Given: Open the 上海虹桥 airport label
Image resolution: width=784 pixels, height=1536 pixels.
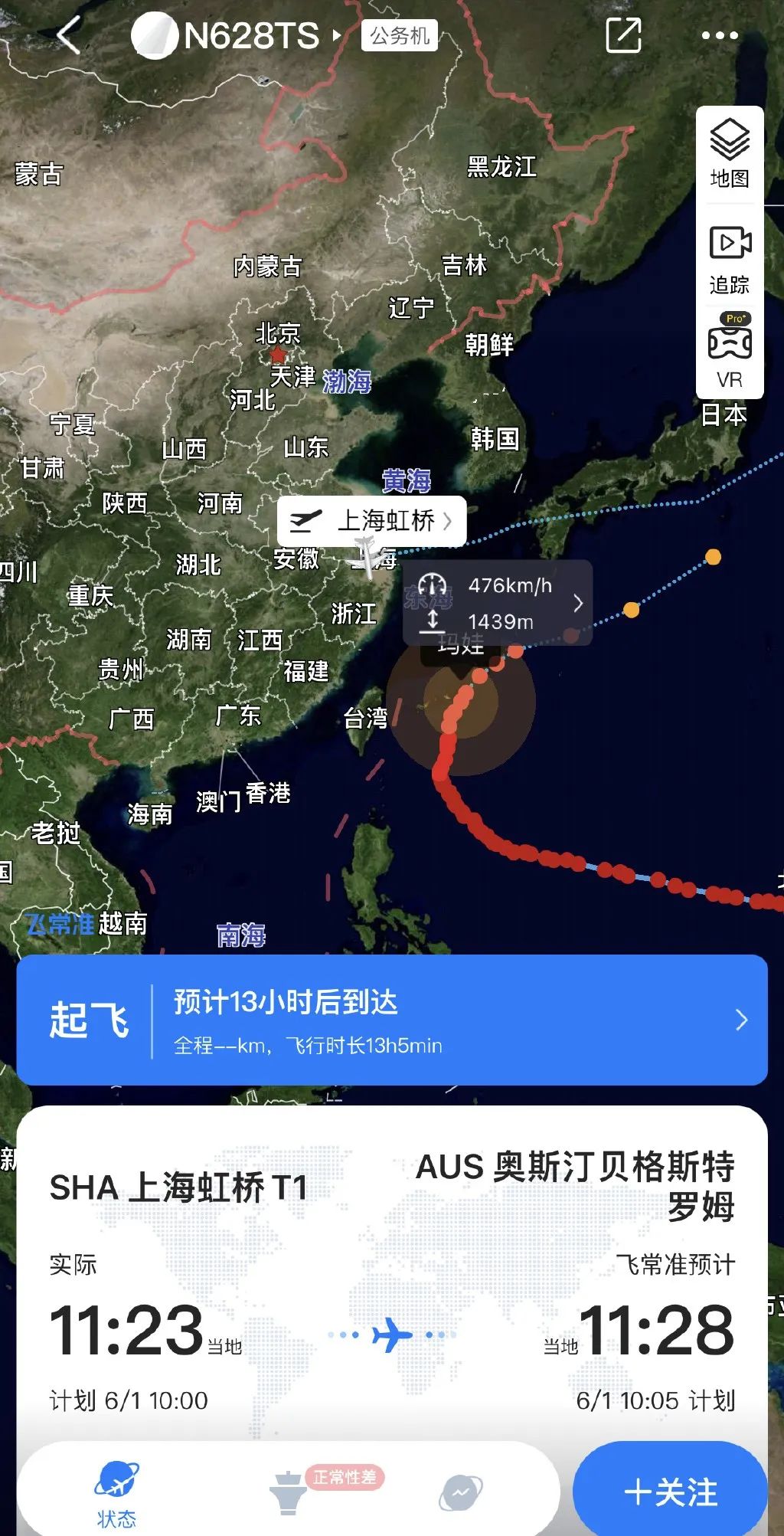Looking at the screenshot, I should [x=372, y=522].
